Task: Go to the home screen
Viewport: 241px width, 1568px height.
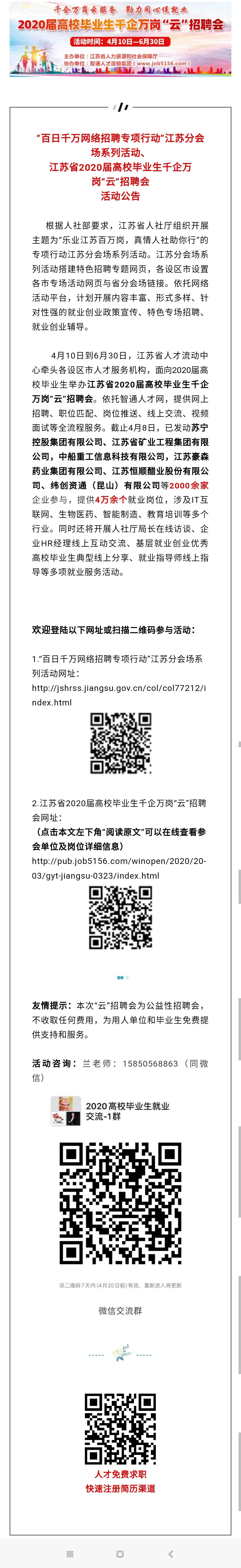Action: click(120, 1554)
